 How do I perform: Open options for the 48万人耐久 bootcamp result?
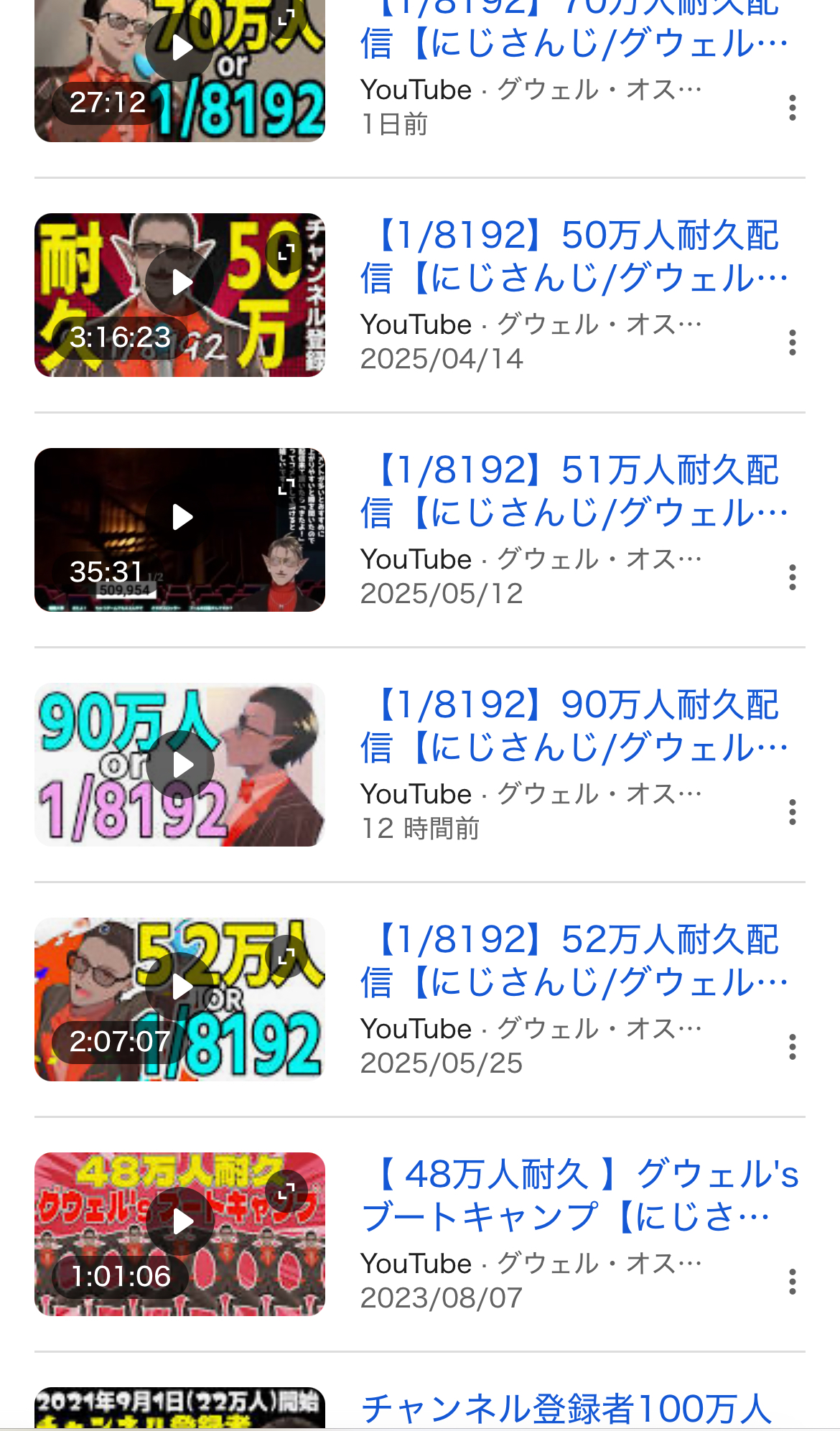coord(792,1282)
